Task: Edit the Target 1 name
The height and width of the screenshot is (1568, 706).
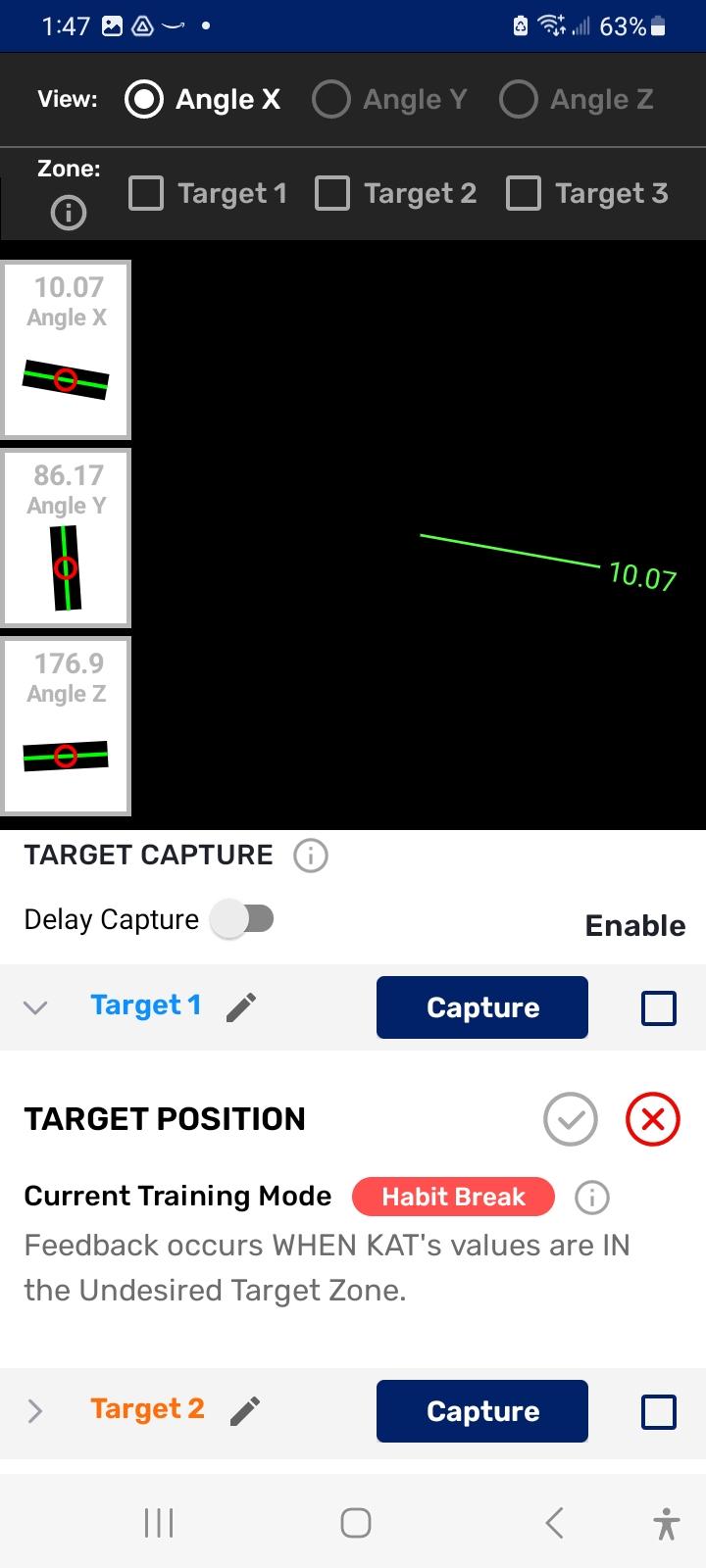Action: [x=241, y=1007]
